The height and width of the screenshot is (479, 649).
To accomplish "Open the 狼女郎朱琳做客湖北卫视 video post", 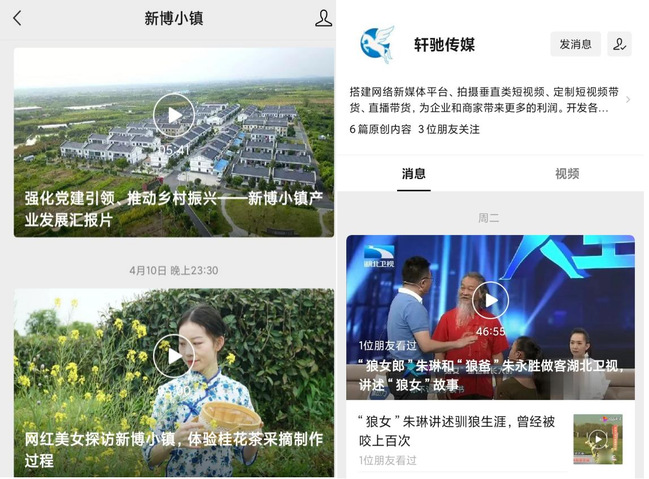I will tap(490, 317).
